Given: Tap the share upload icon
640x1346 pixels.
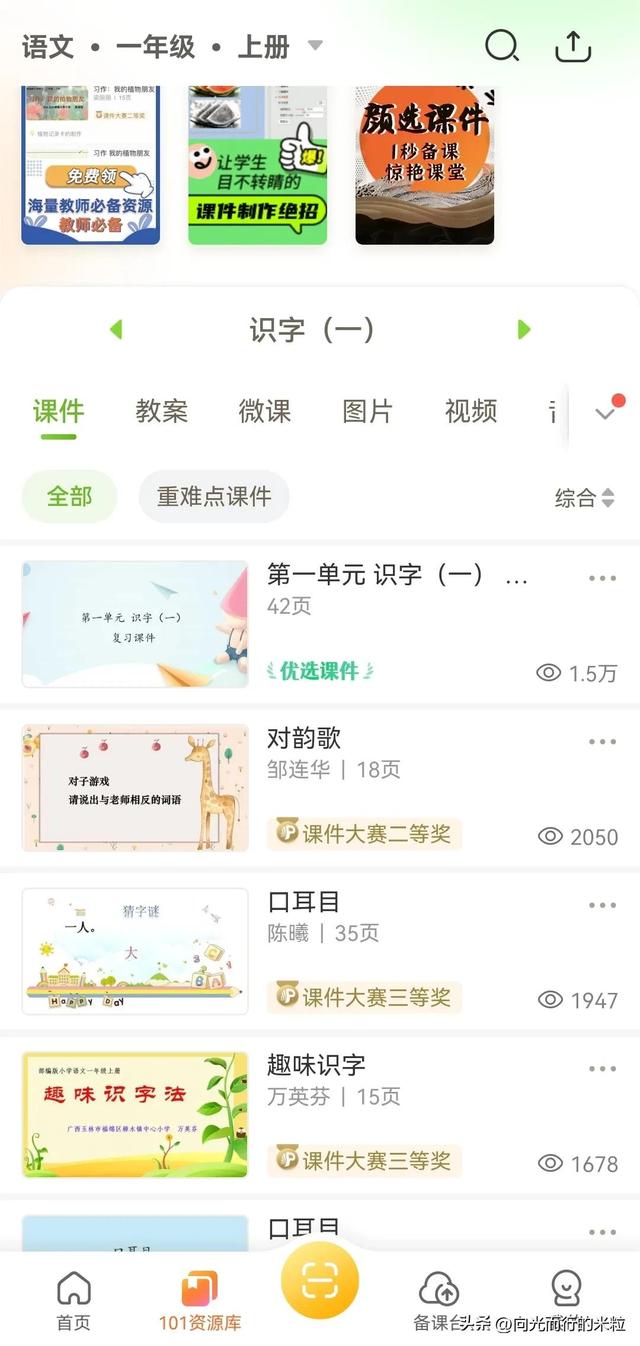Looking at the screenshot, I should 573,46.
